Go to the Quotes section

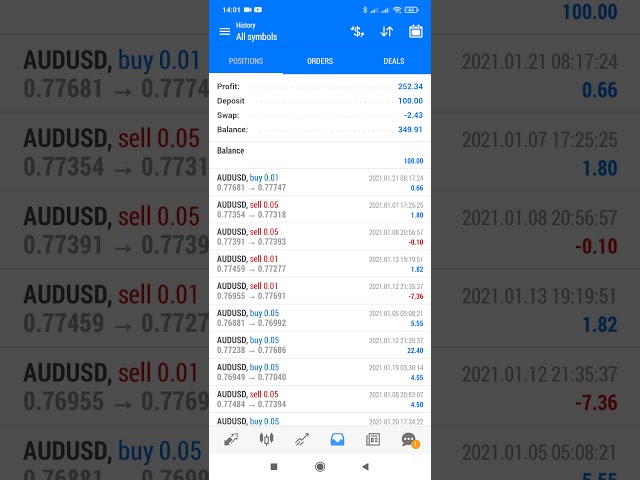point(231,439)
